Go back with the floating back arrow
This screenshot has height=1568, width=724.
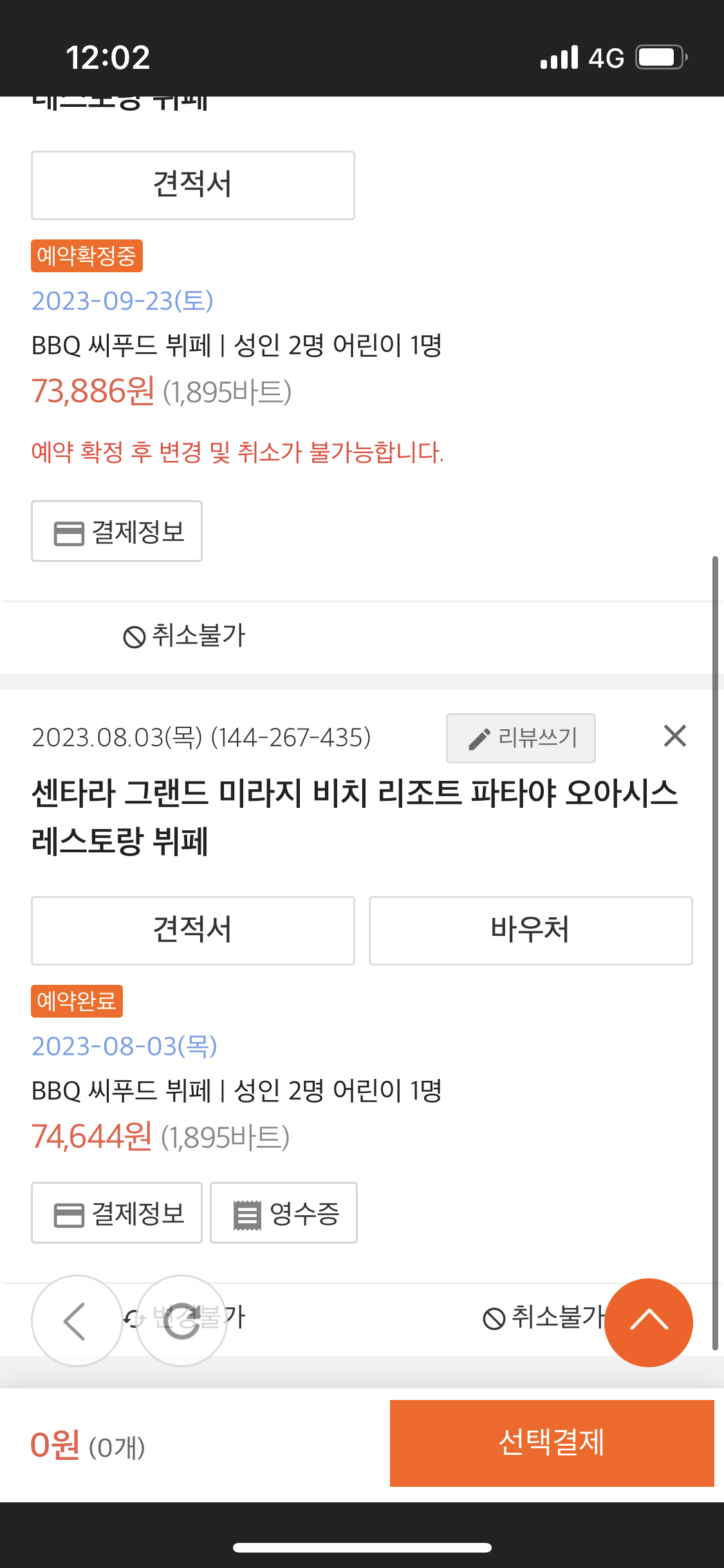tap(77, 1321)
